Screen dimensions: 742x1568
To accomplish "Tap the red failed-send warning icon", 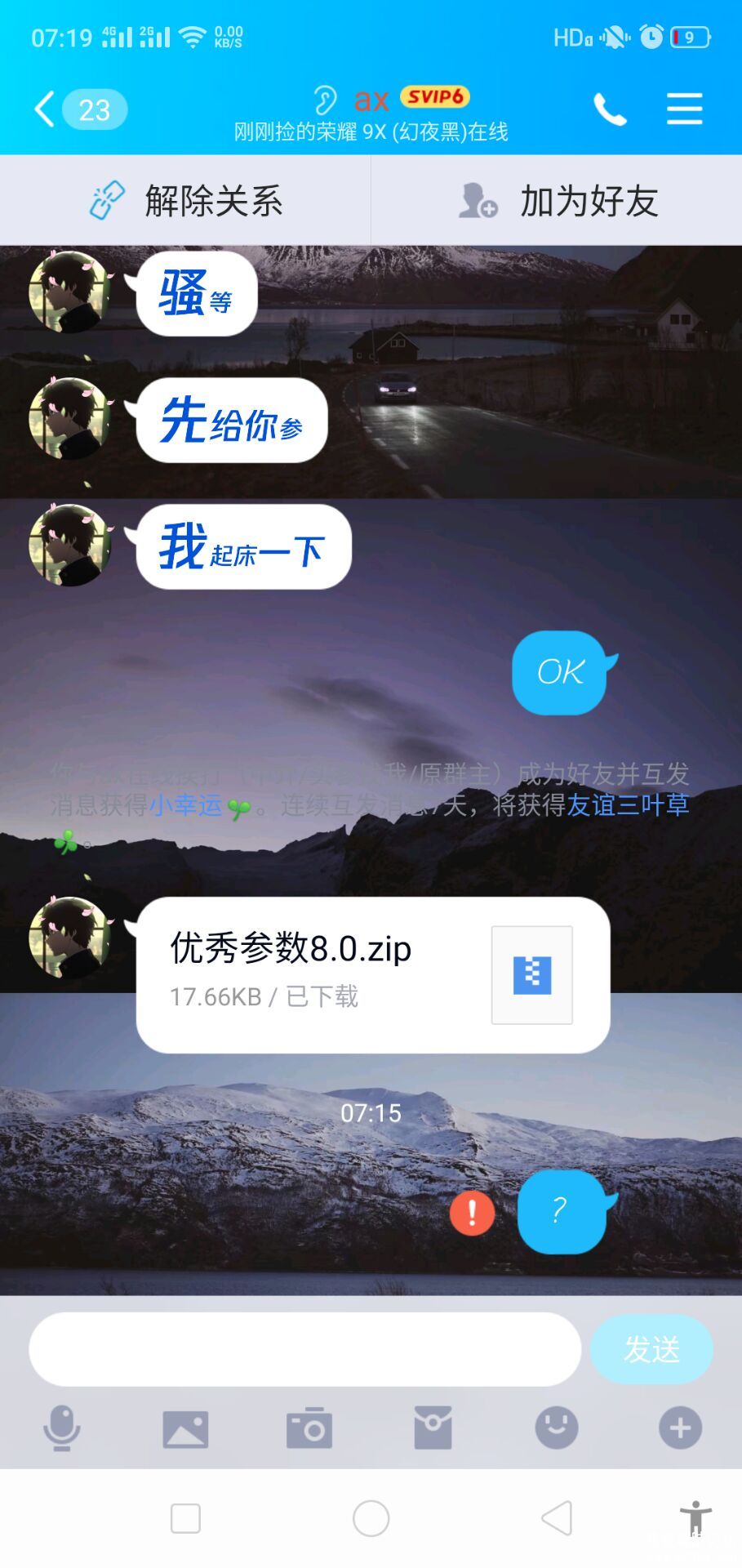I will point(472,1213).
